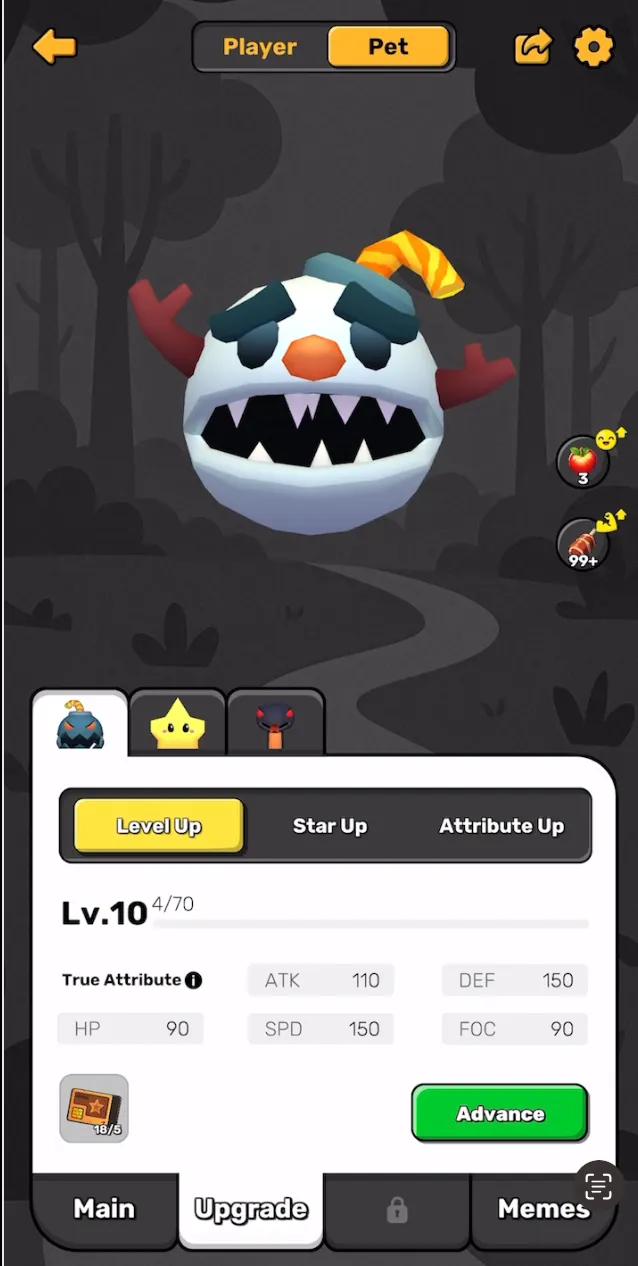This screenshot has height=1266, width=638.
Task: Tap the locked bottom tab
Action: pos(397,1211)
